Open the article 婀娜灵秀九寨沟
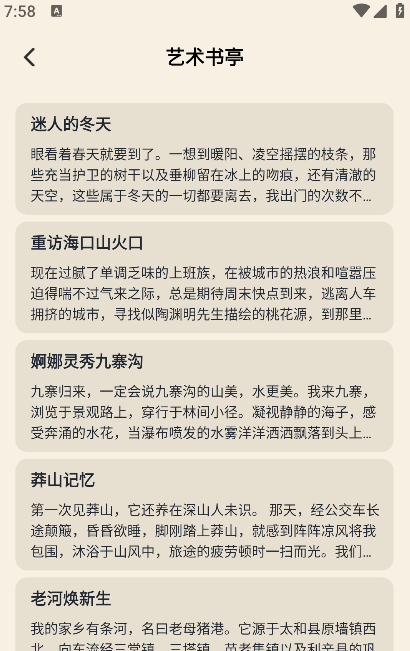 [205, 396]
